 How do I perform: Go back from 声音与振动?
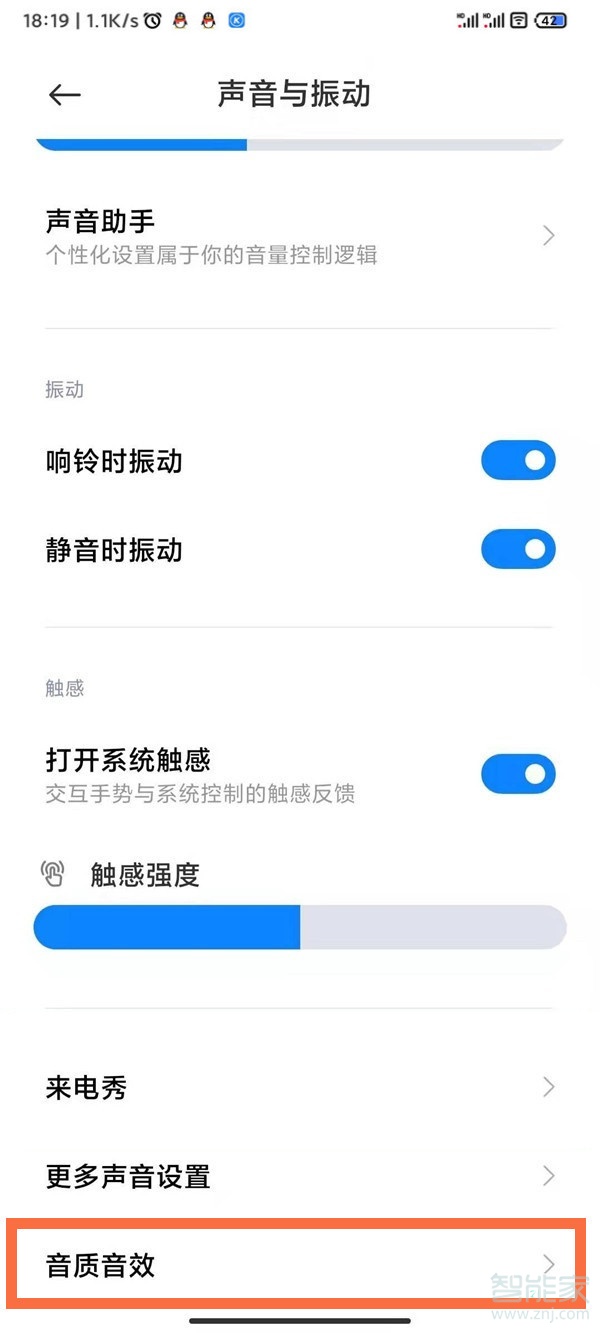point(64,95)
